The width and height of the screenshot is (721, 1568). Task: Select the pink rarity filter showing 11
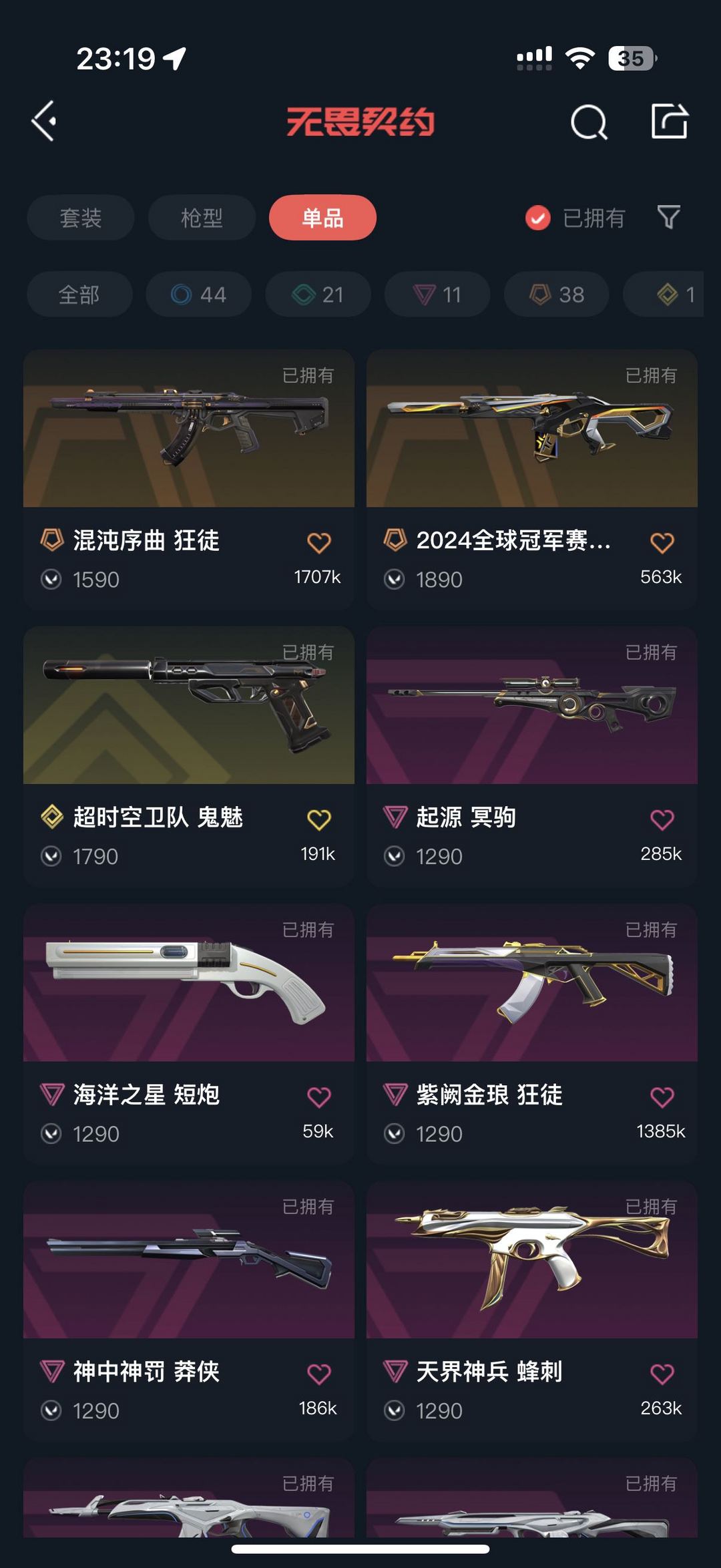pos(436,295)
